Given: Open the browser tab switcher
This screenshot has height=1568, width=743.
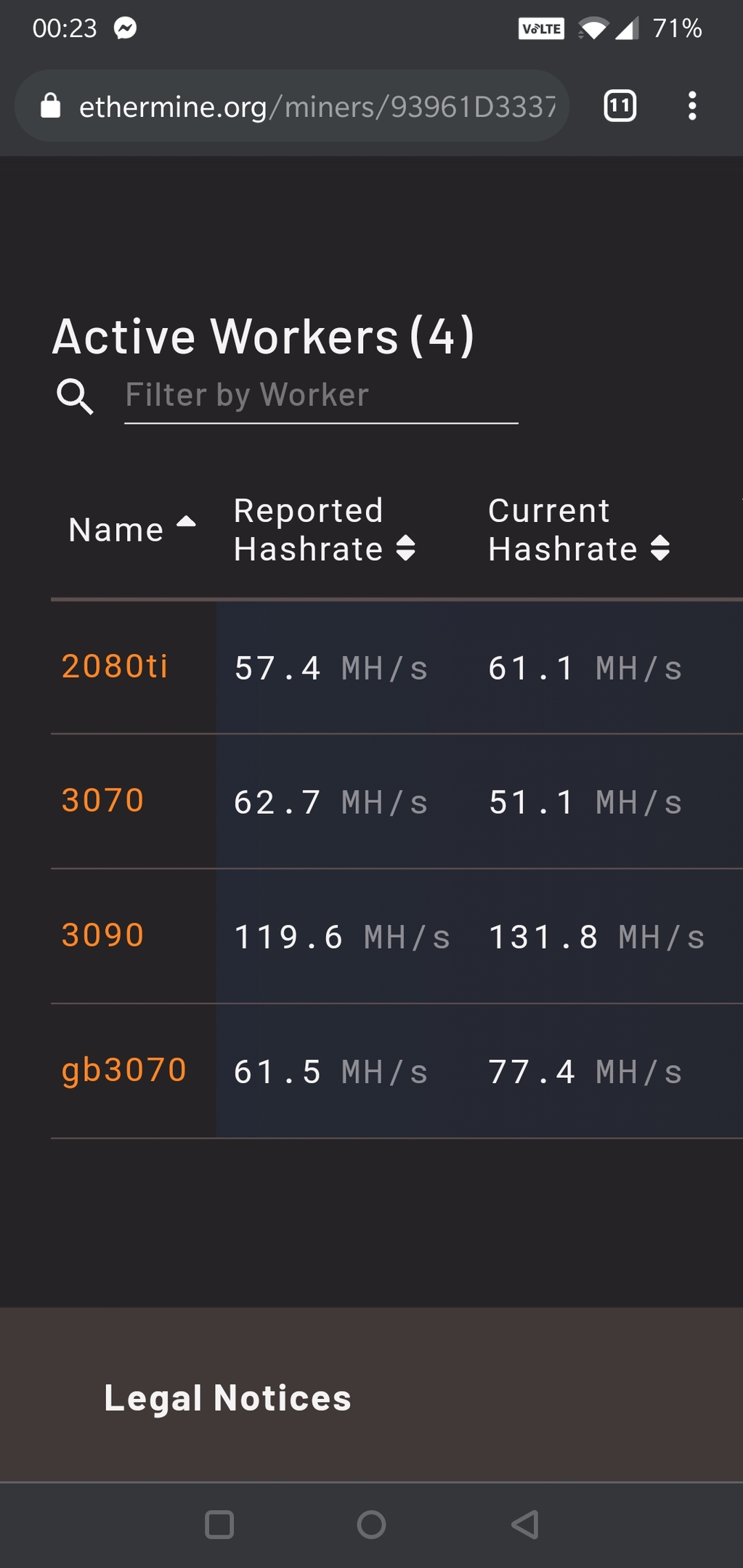Looking at the screenshot, I should 620,106.
